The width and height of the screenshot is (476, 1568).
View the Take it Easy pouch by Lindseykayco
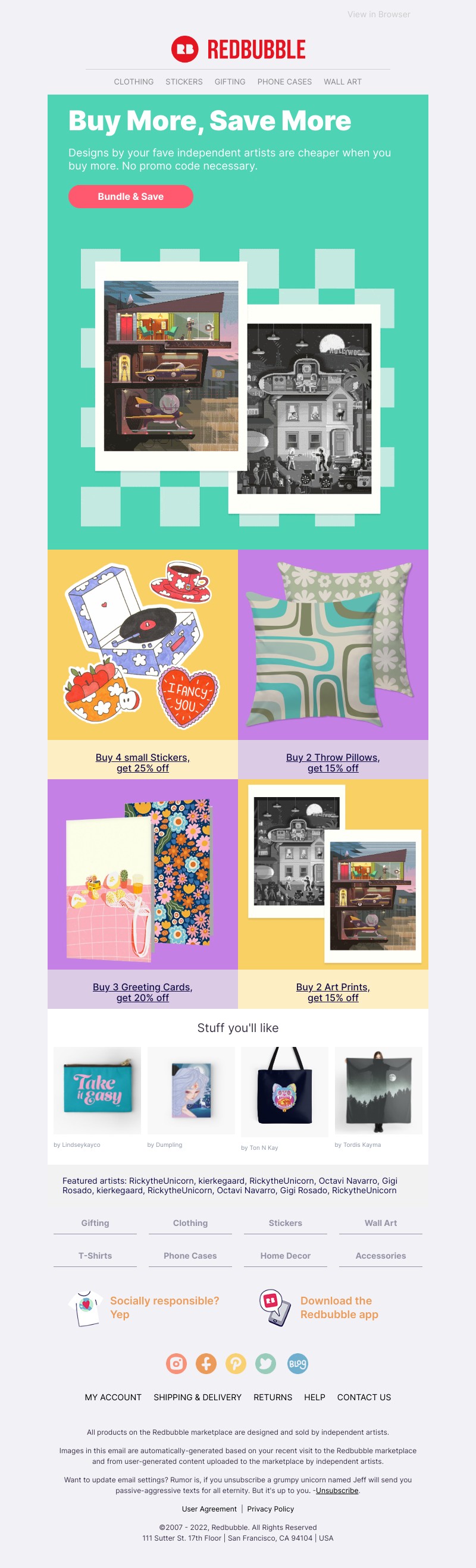pyautogui.click(x=98, y=1090)
